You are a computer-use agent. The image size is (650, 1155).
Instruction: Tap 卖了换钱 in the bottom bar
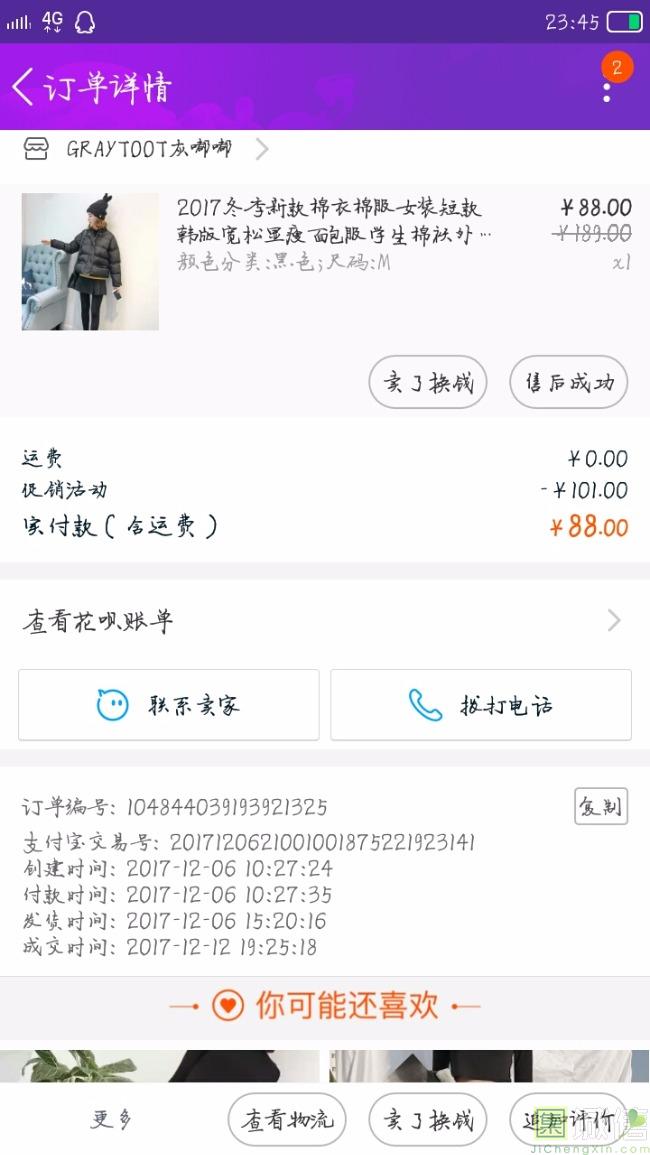[427, 1120]
